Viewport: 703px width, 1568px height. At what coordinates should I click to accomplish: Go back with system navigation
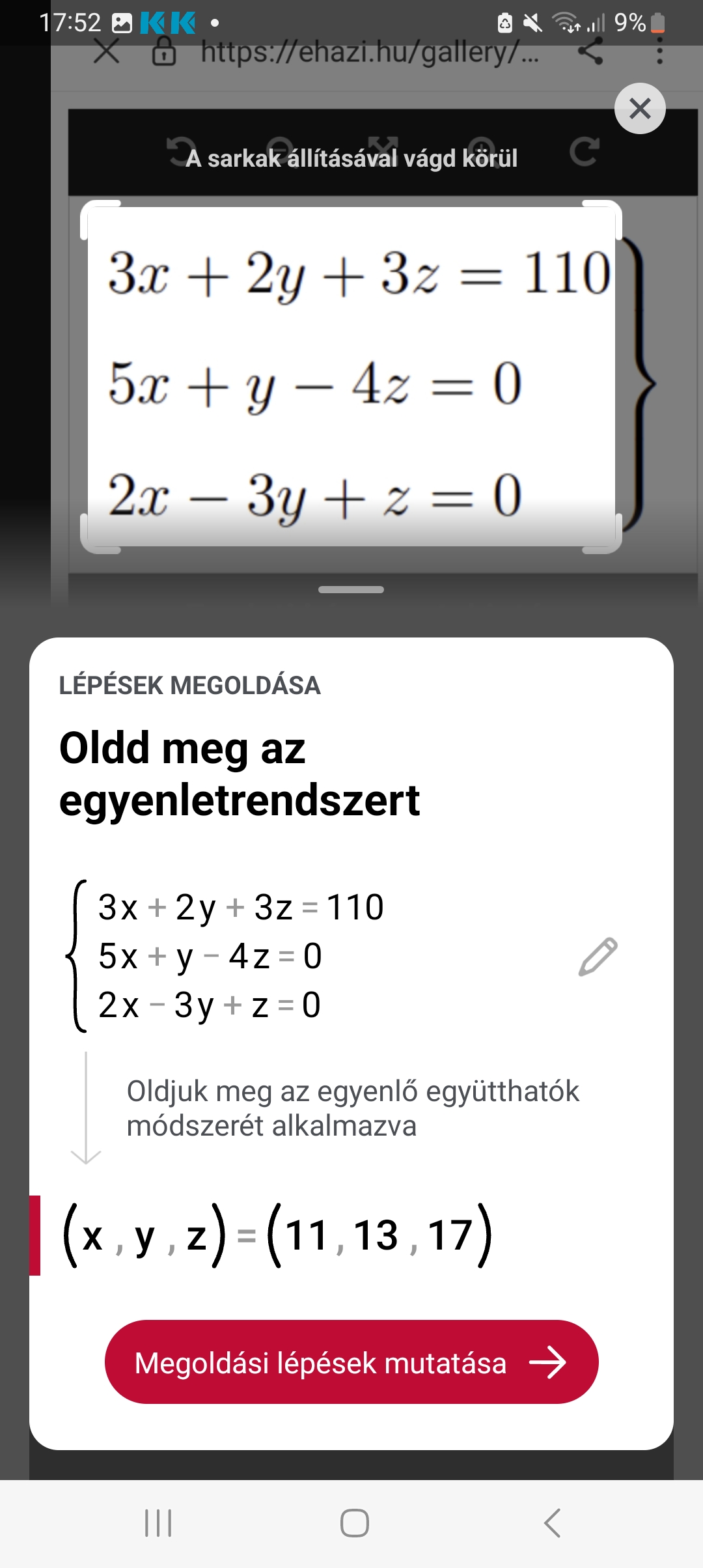[x=552, y=1523]
